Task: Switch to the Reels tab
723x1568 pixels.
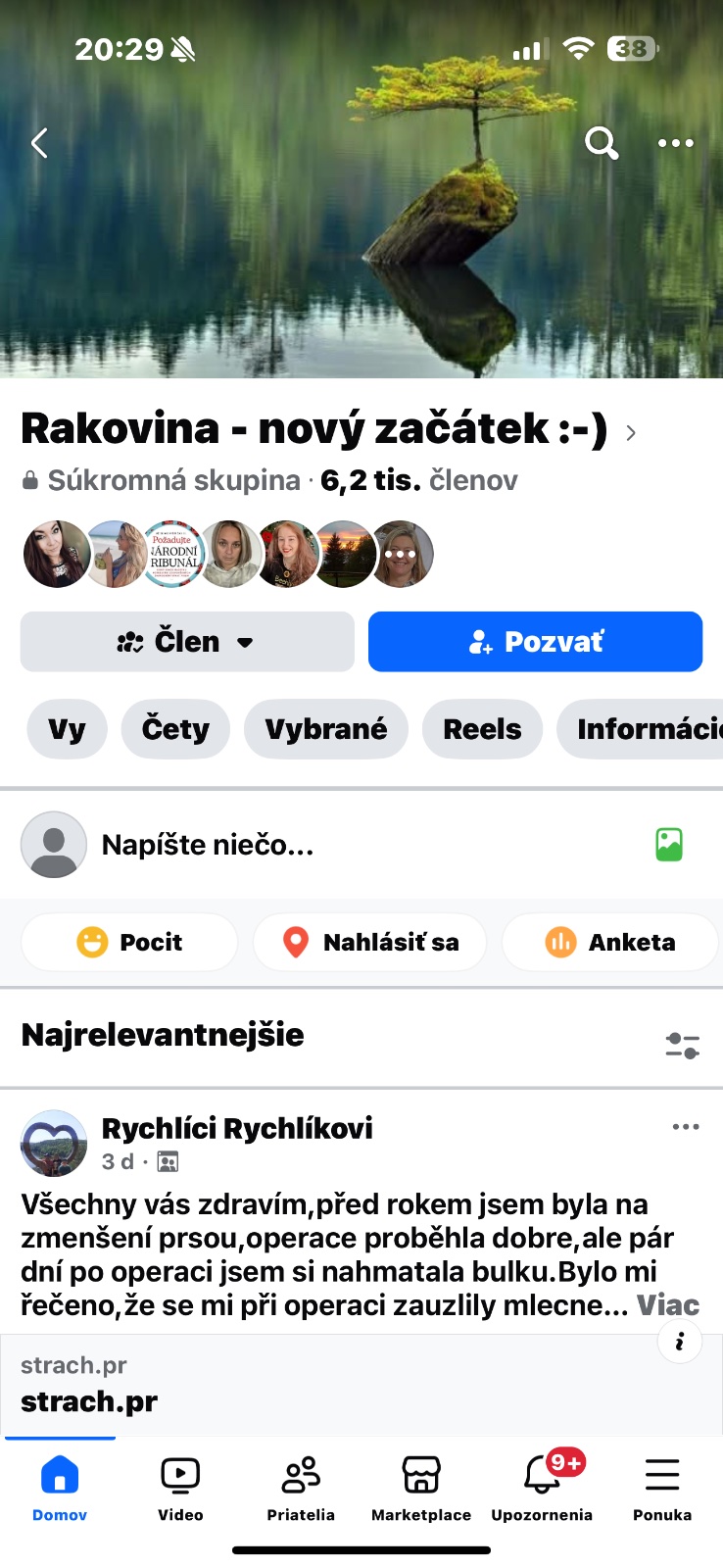Action: tap(482, 729)
